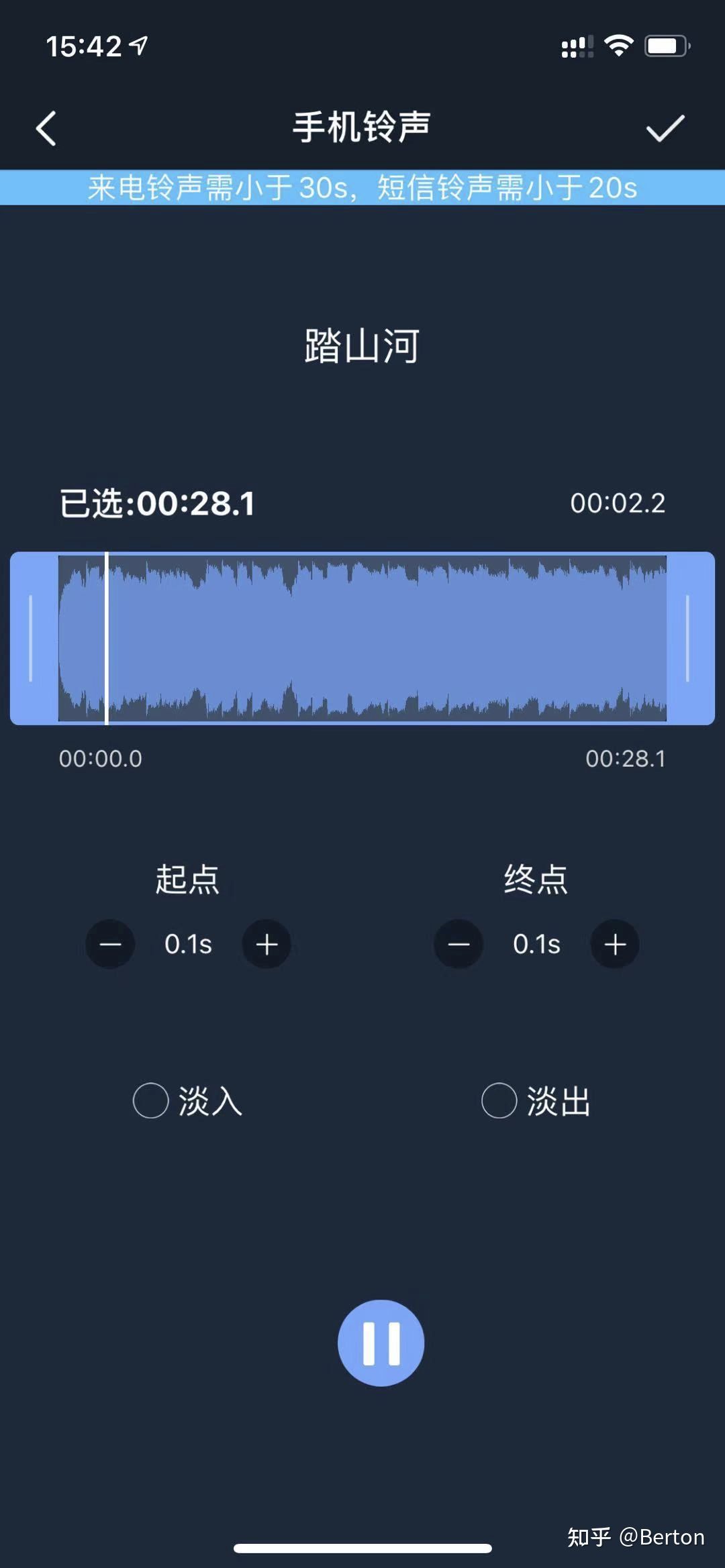
Task: Increase the 终点 end time by 0.1s
Action: (615, 945)
